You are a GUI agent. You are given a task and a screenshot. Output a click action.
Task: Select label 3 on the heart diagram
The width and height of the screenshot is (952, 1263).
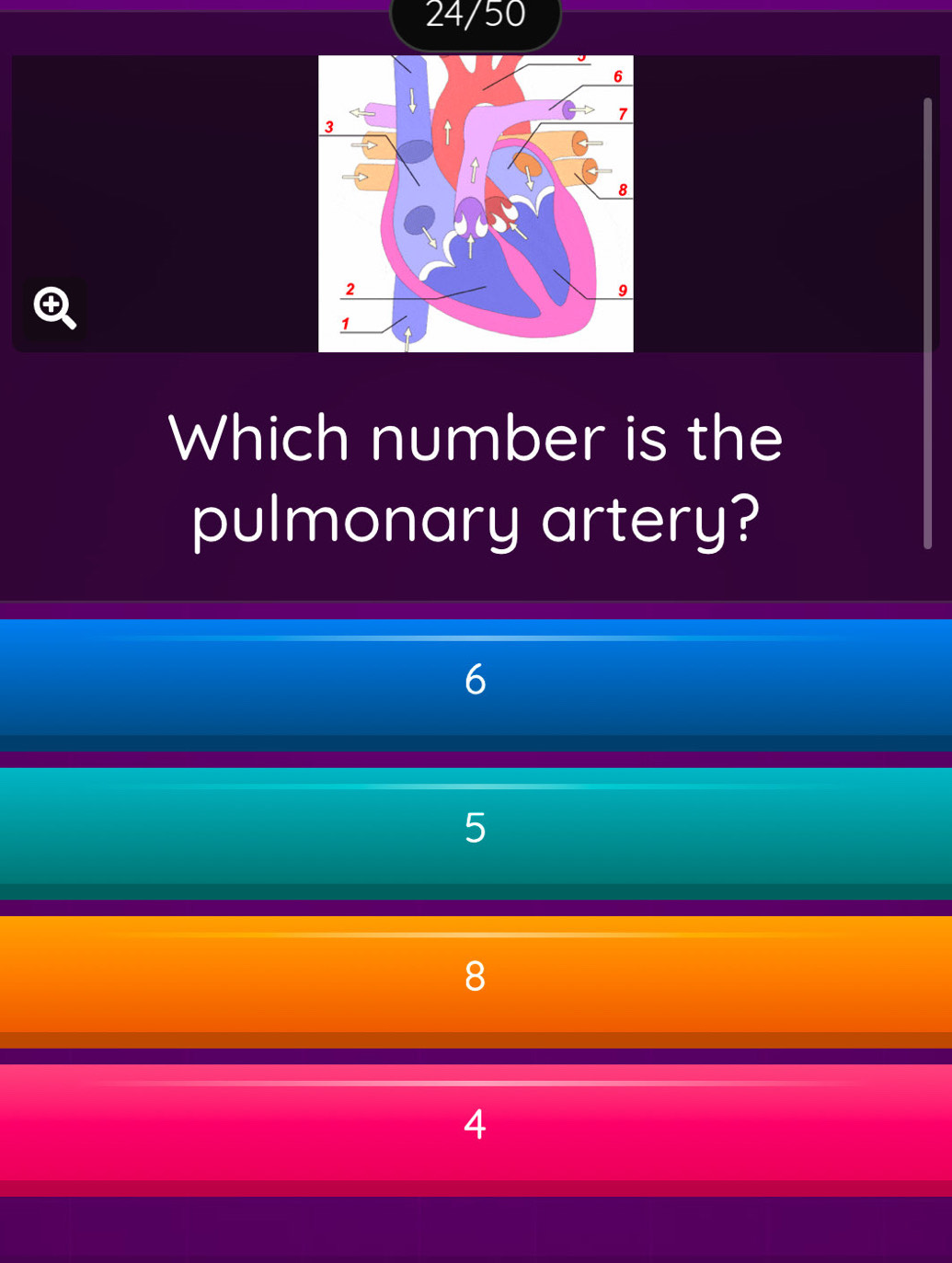click(329, 128)
